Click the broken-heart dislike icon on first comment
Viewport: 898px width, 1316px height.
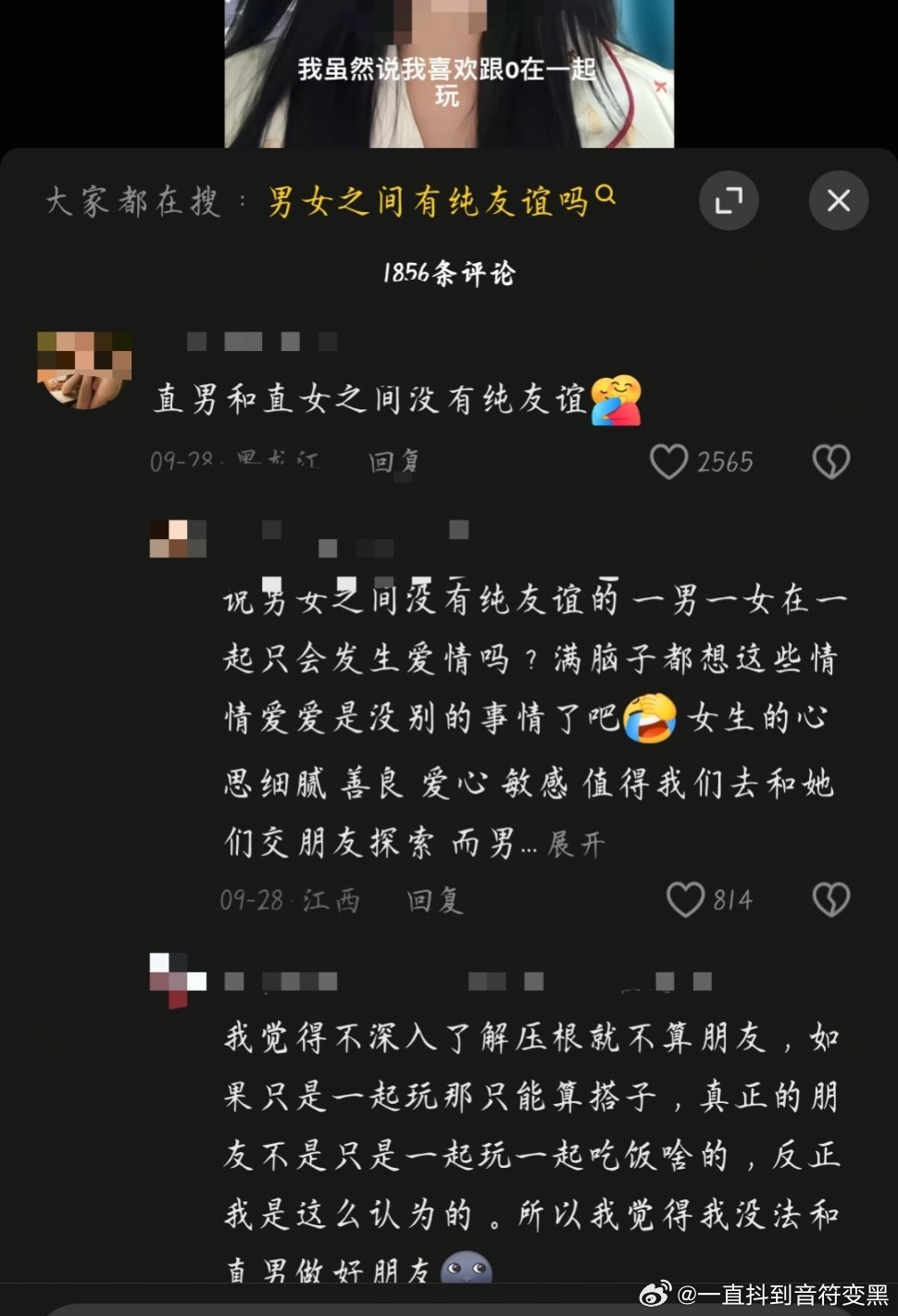(831, 461)
